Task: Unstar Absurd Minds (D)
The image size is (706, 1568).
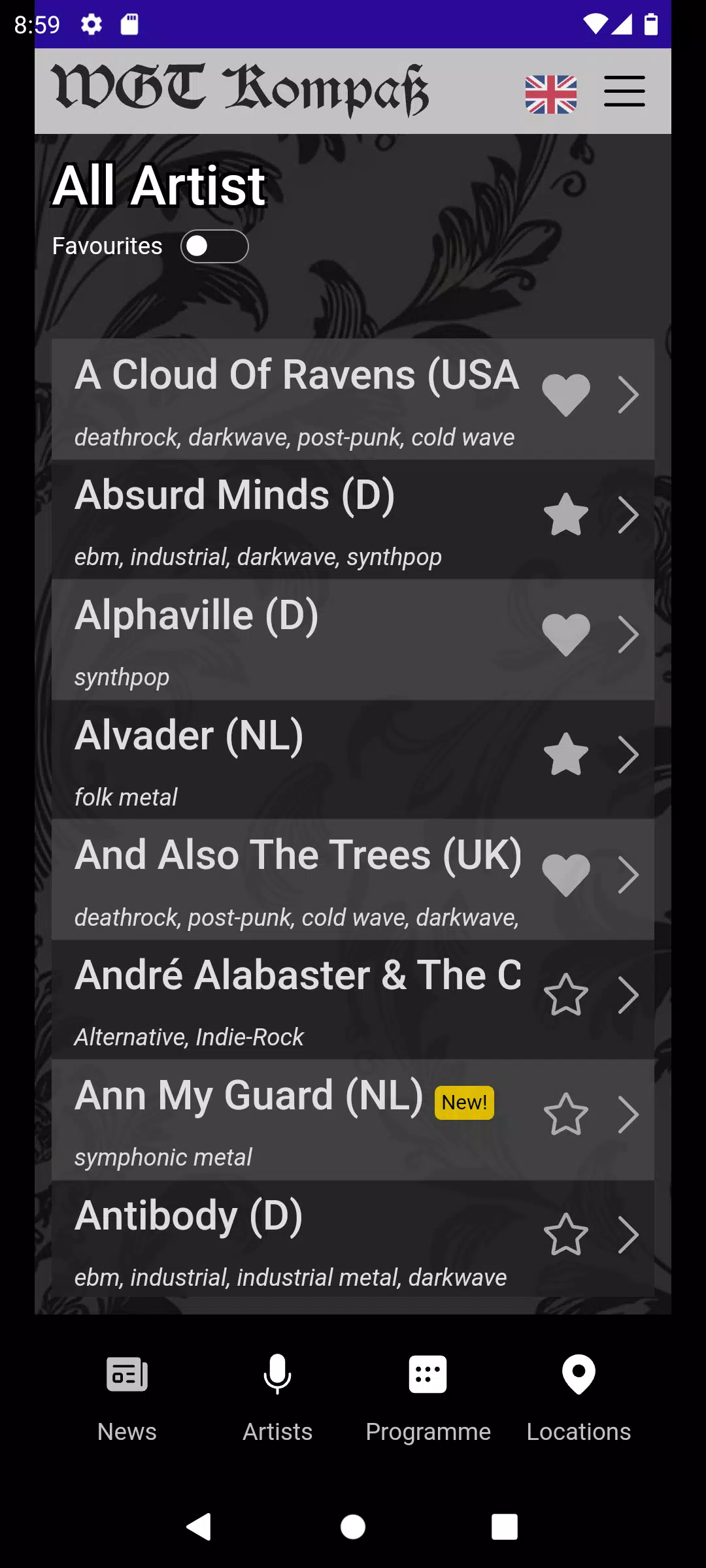Action: coord(566,515)
